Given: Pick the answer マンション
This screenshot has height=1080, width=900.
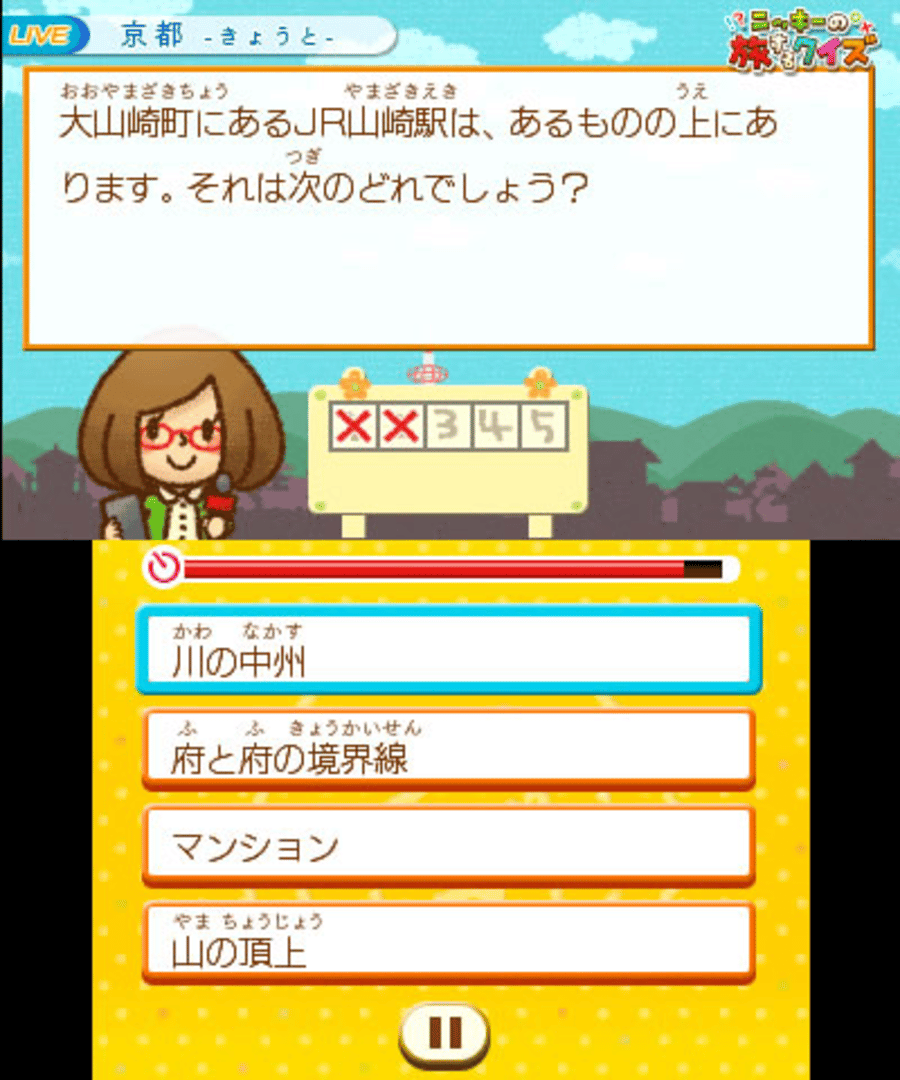Looking at the screenshot, I should pos(447,845).
